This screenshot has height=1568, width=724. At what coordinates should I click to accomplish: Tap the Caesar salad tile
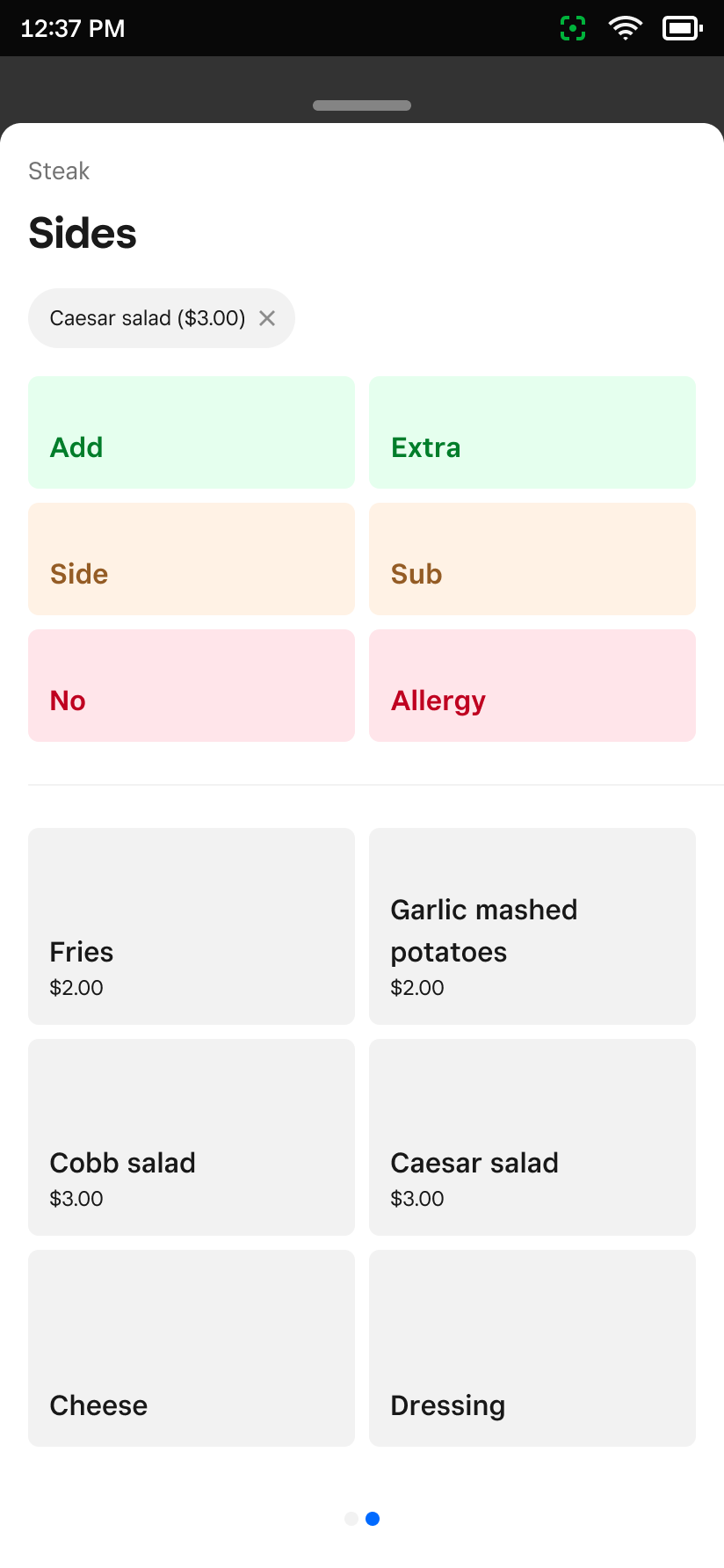(532, 1137)
